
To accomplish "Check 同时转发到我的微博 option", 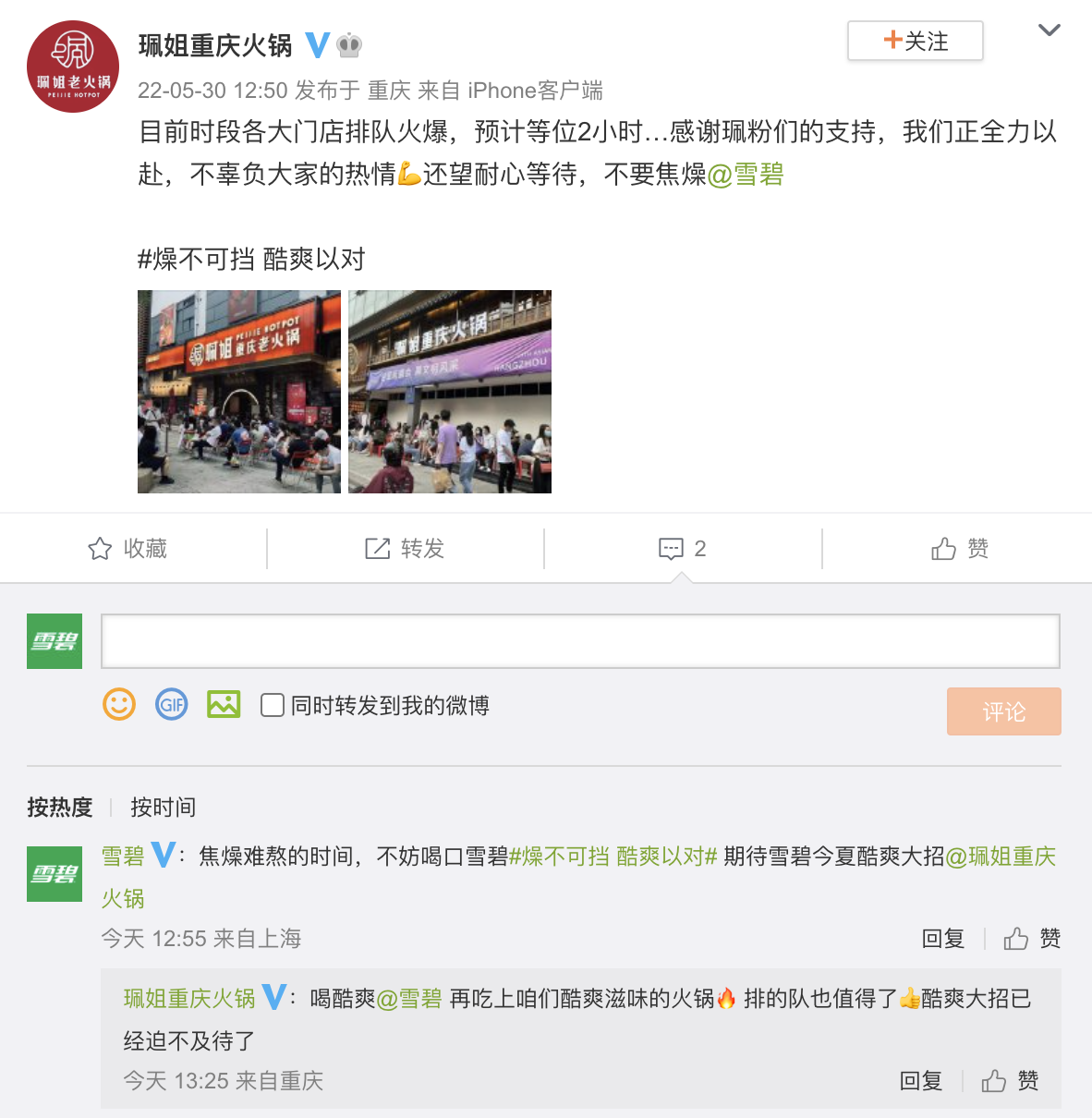I will point(273,706).
